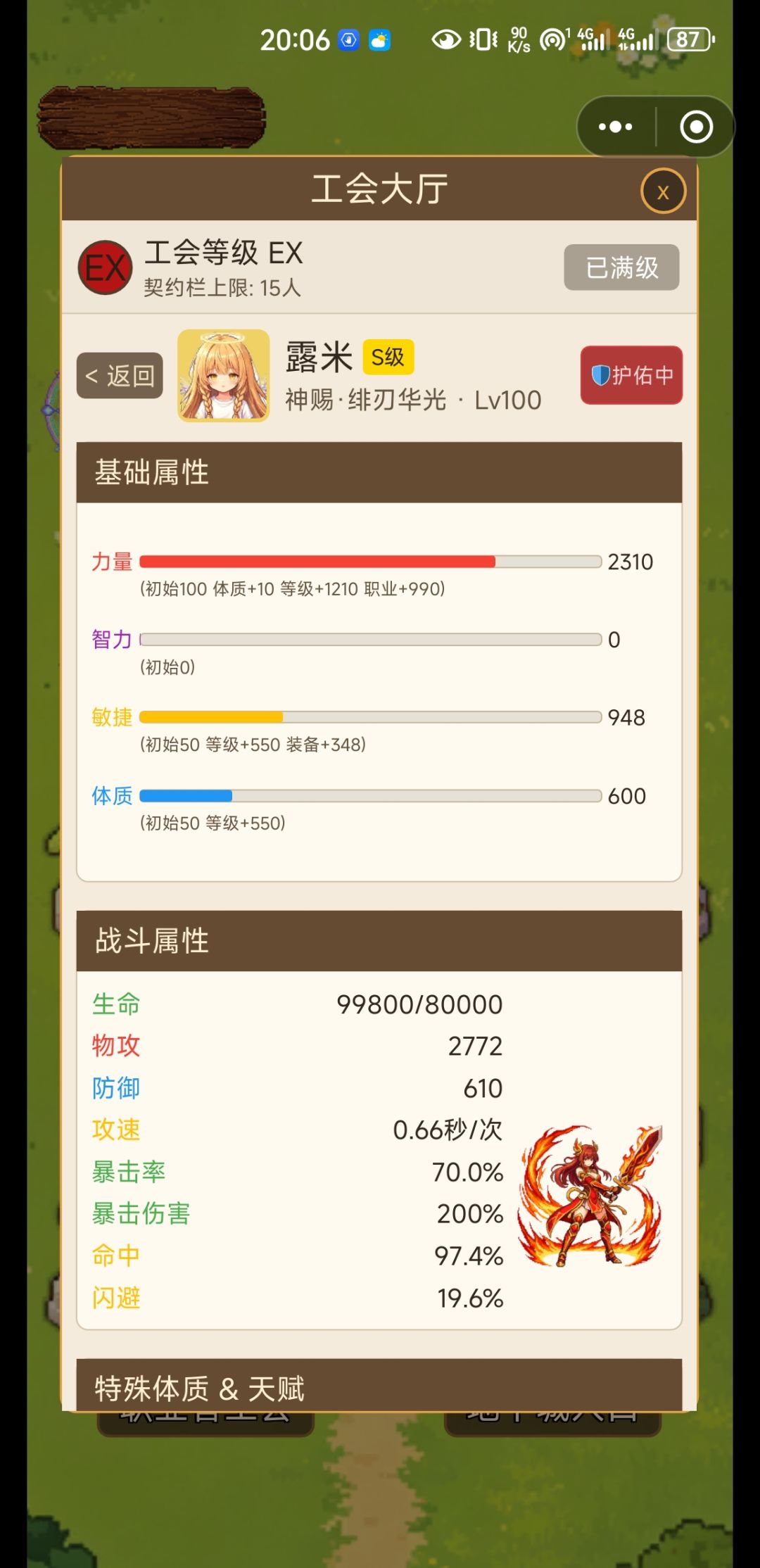
Task: Close the mini program via circle icon
Action: pyautogui.click(x=696, y=127)
